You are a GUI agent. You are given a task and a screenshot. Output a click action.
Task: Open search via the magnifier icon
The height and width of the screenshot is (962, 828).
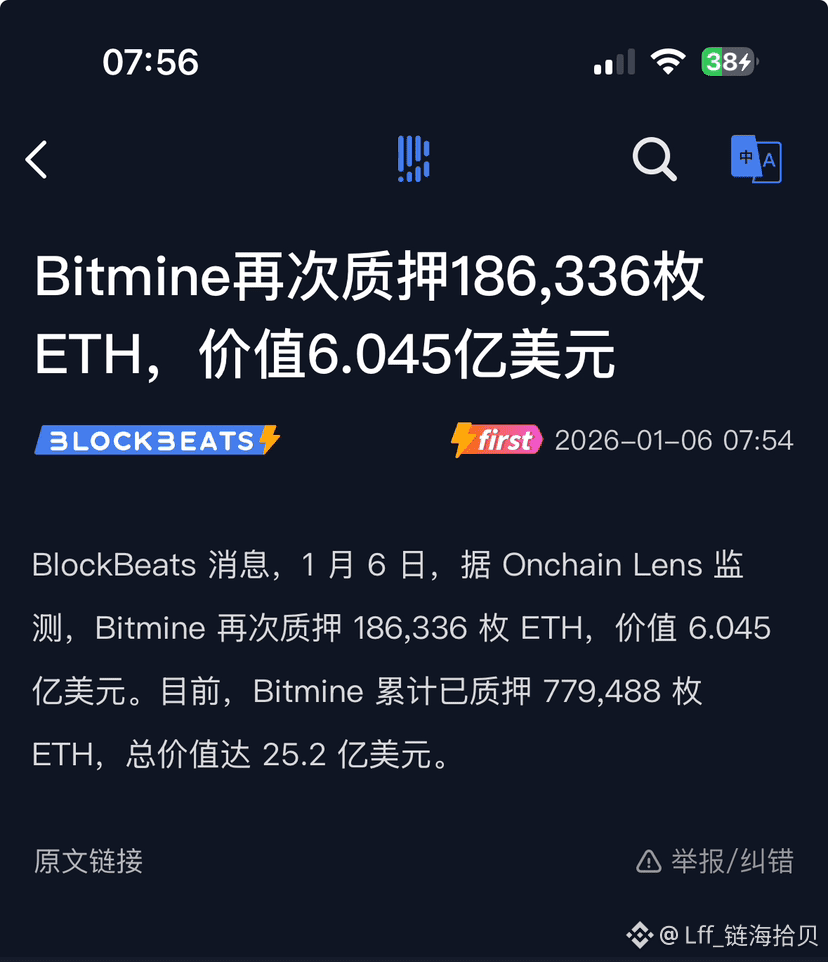655,159
